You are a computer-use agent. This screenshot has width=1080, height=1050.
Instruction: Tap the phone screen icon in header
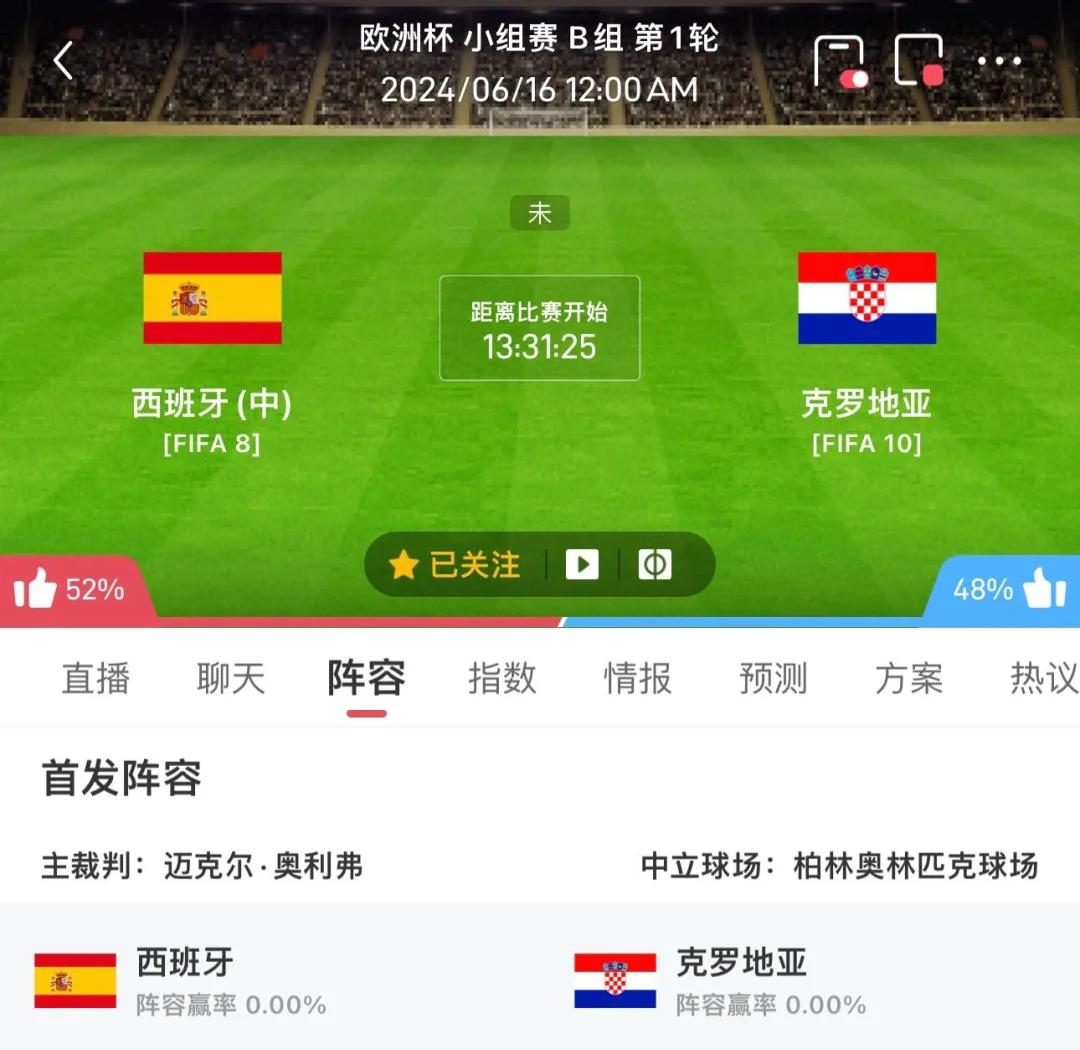(839, 62)
